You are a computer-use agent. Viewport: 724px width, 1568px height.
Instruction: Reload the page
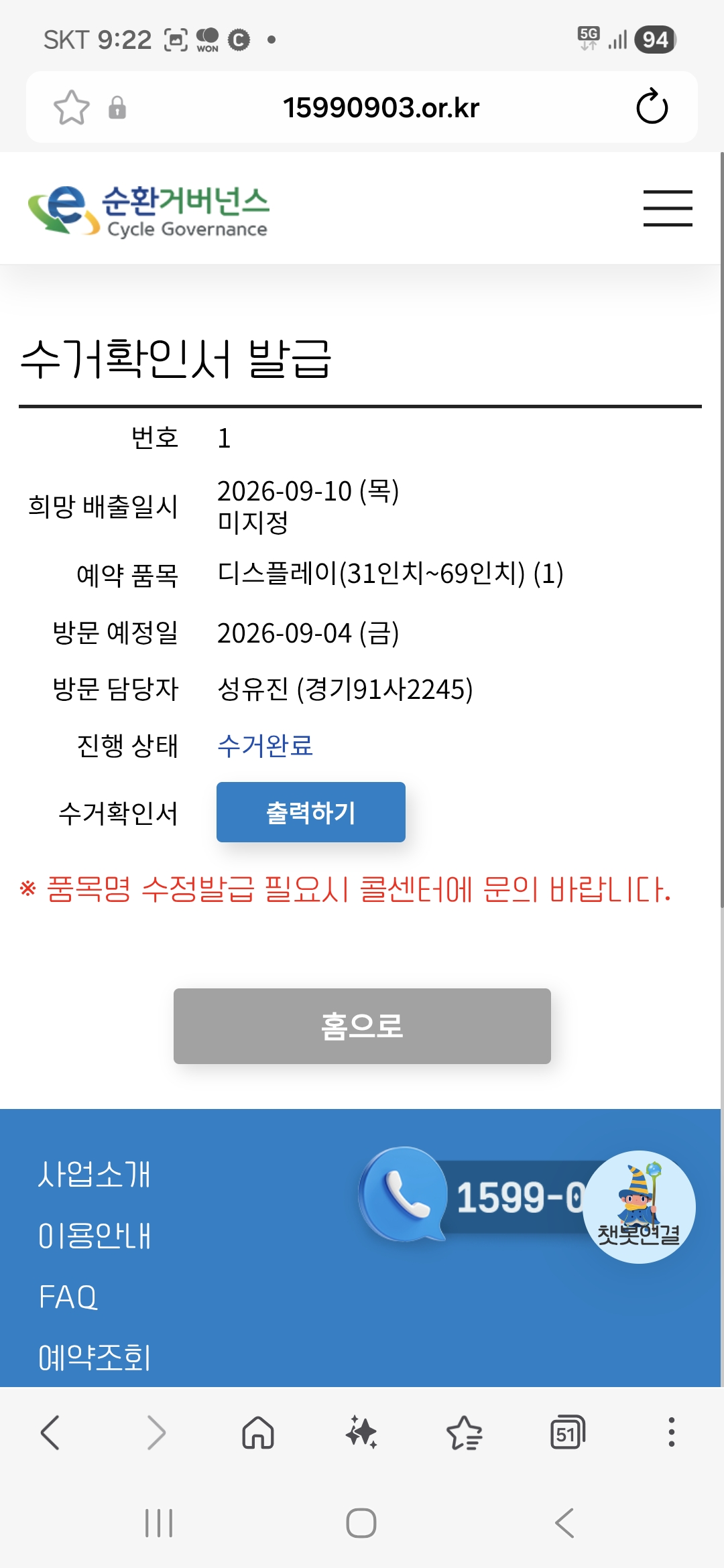click(x=652, y=107)
